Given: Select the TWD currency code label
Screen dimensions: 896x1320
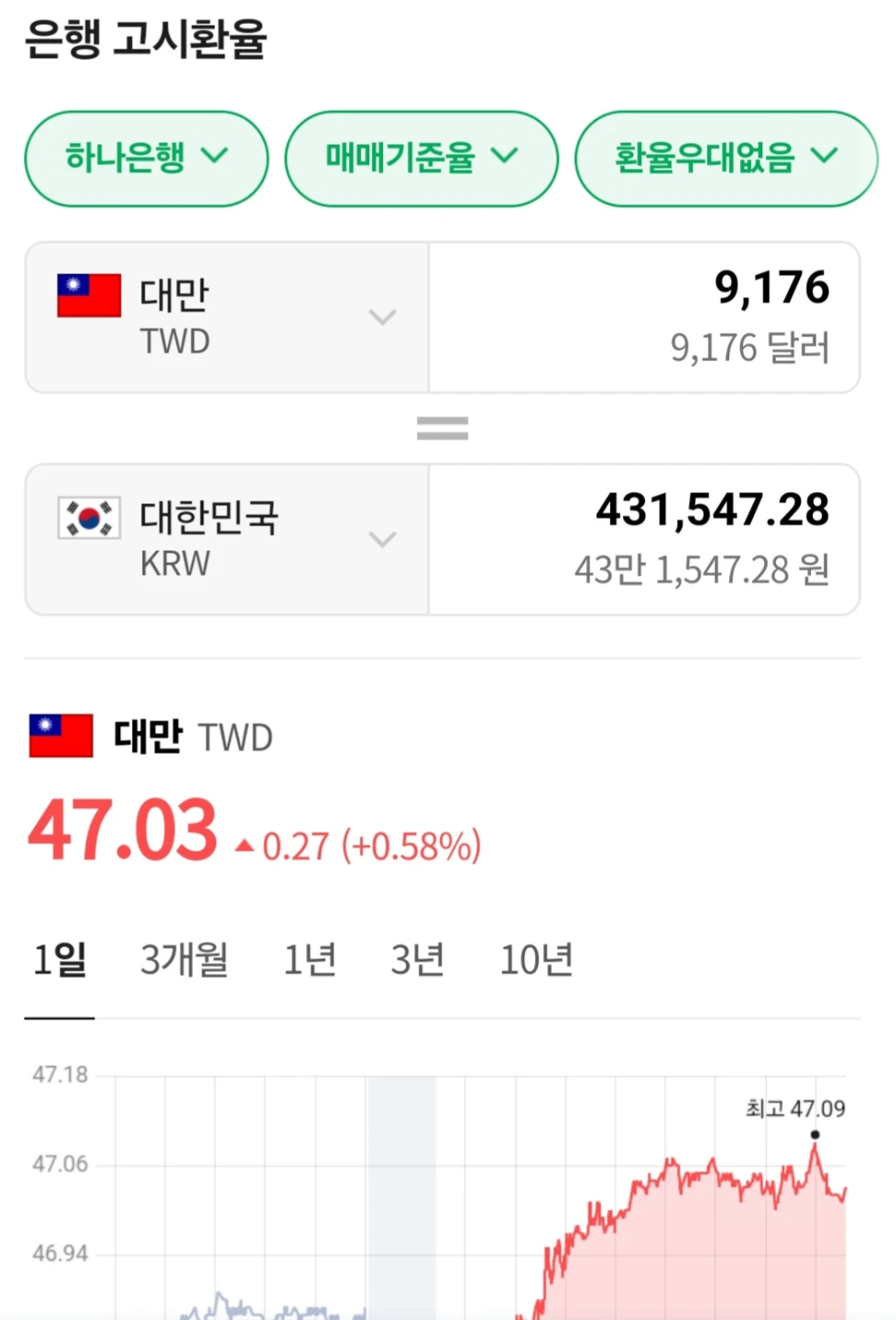Looking at the screenshot, I should (x=174, y=342).
